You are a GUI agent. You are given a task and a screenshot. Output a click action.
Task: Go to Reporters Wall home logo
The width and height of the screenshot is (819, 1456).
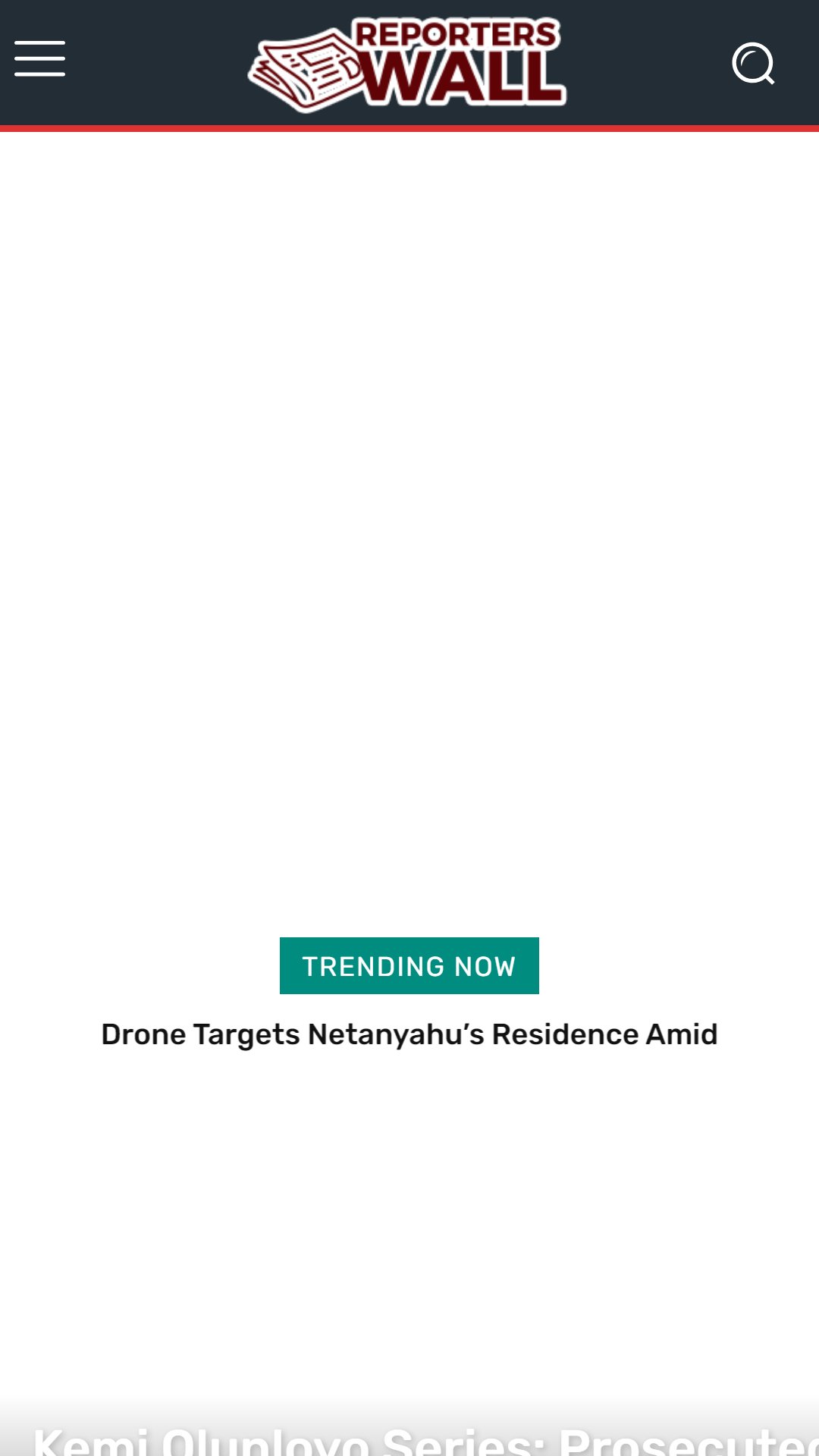click(x=407, y=64)
